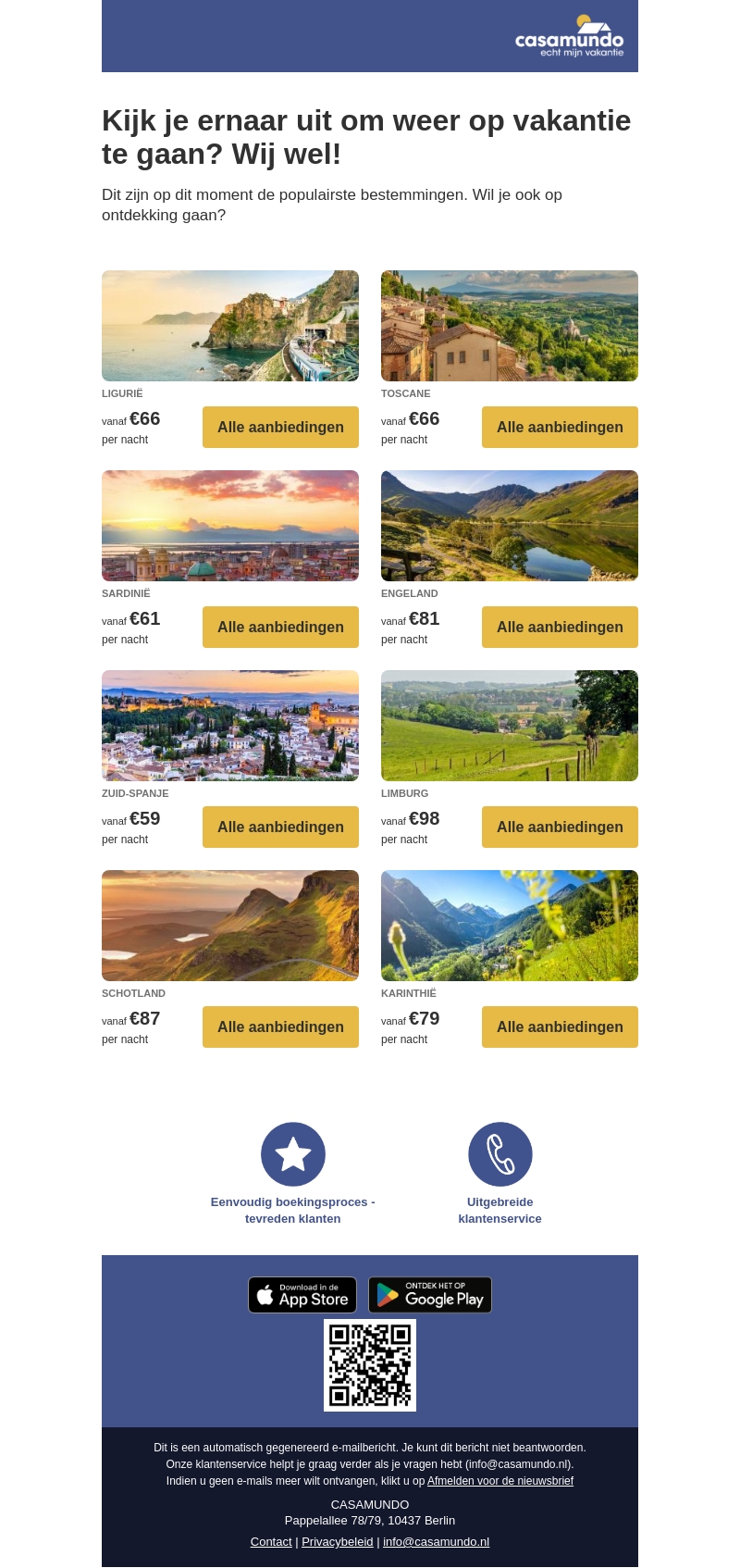Select Alle aanbiedingen under Schotland

pyautogui.click(x=280, y=1027)
